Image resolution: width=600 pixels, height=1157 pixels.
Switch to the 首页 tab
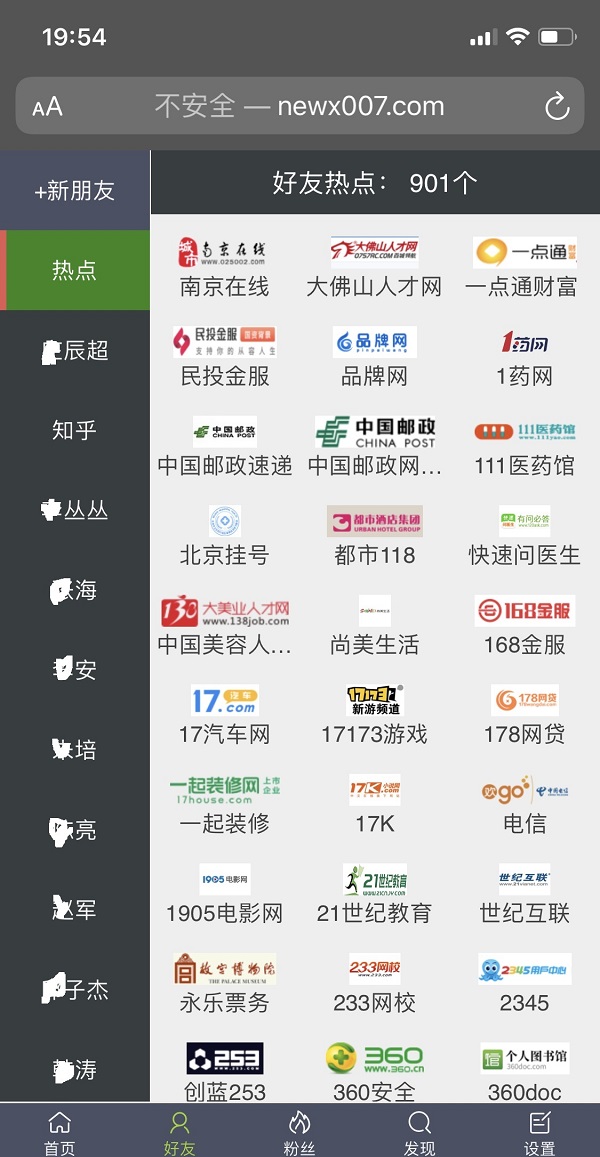(x=60, y=1132)
